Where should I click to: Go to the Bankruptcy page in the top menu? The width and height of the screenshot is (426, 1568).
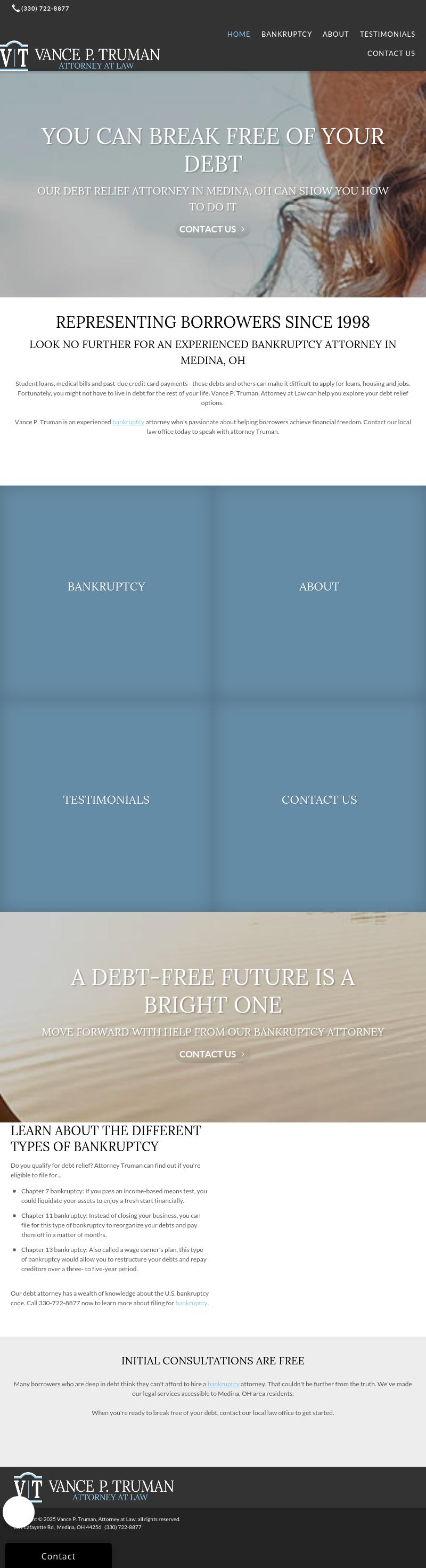[x=286, y=34]
